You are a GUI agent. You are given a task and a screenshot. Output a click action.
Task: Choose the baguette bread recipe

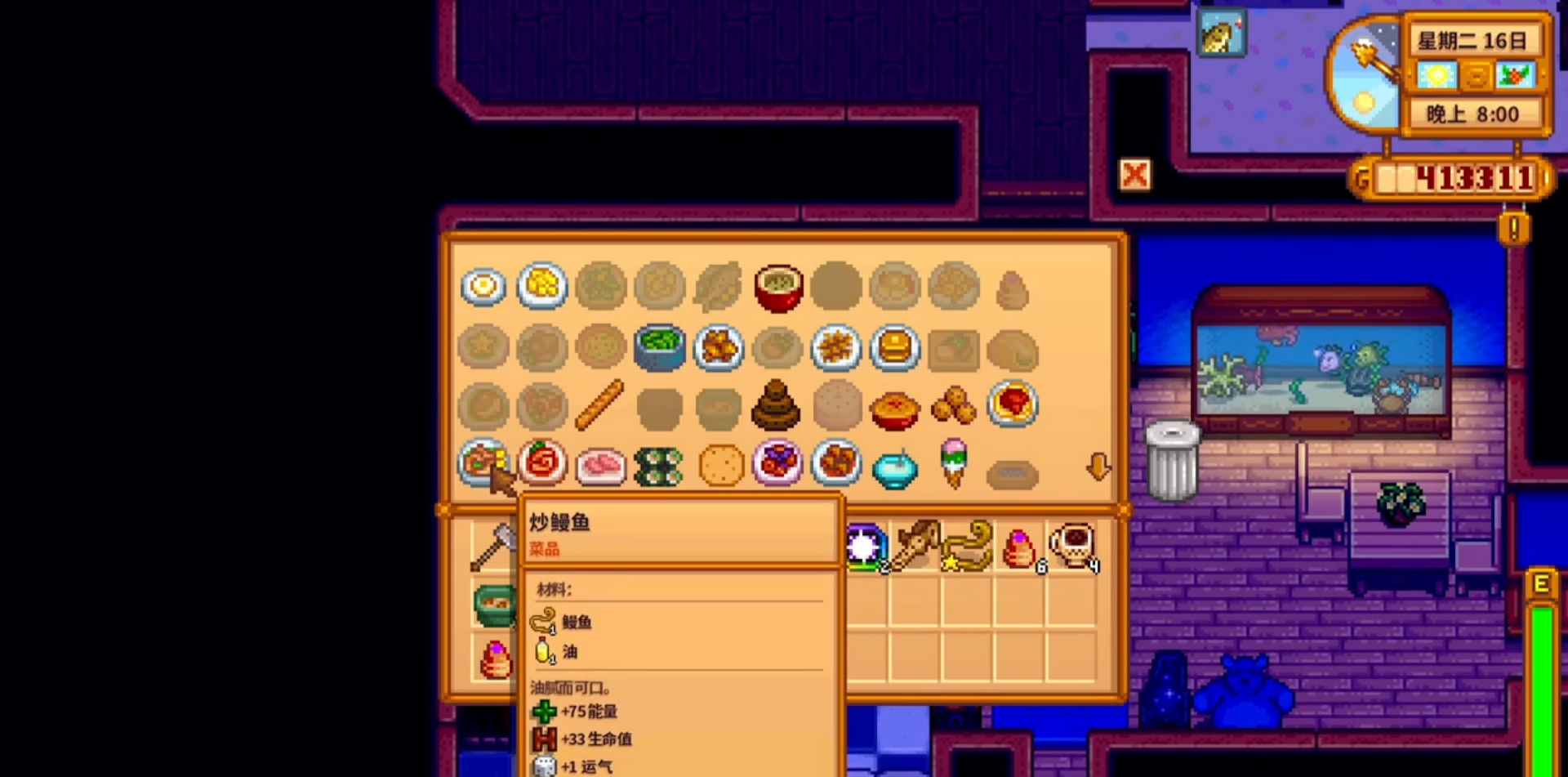pyautogui.click(x=600, y=405)
